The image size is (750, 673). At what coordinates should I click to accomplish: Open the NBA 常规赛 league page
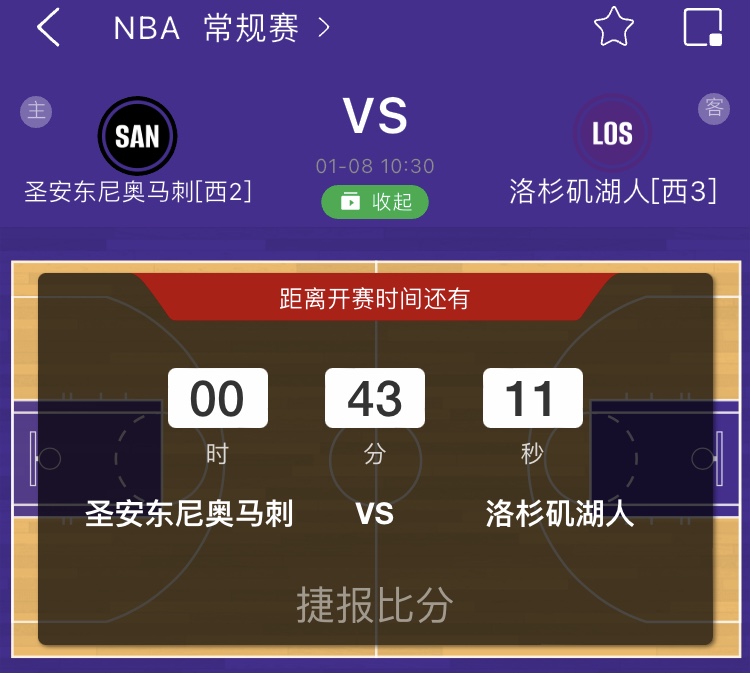pos(221,28)
